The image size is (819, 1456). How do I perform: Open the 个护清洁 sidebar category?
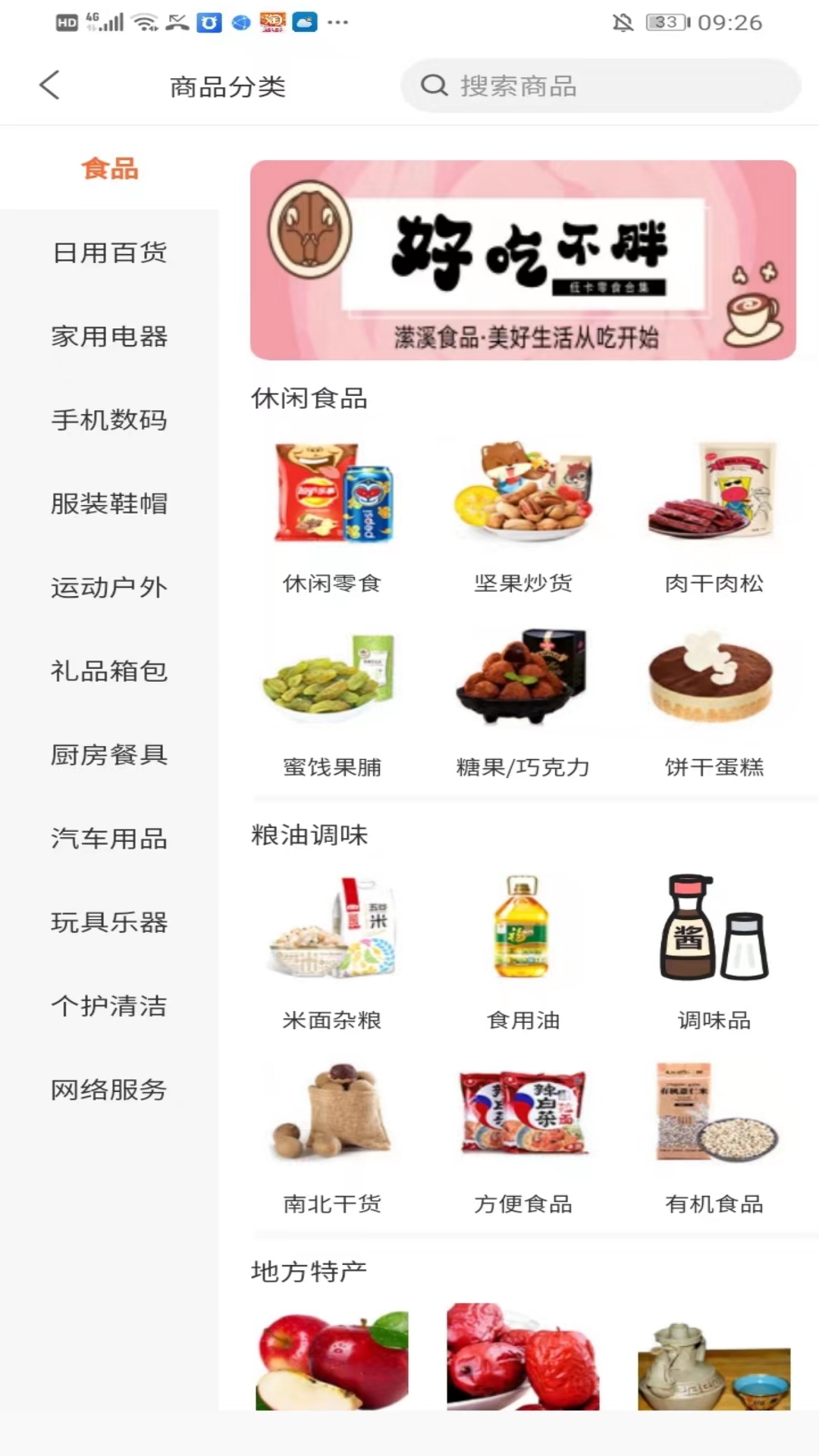click(109, 1005)
